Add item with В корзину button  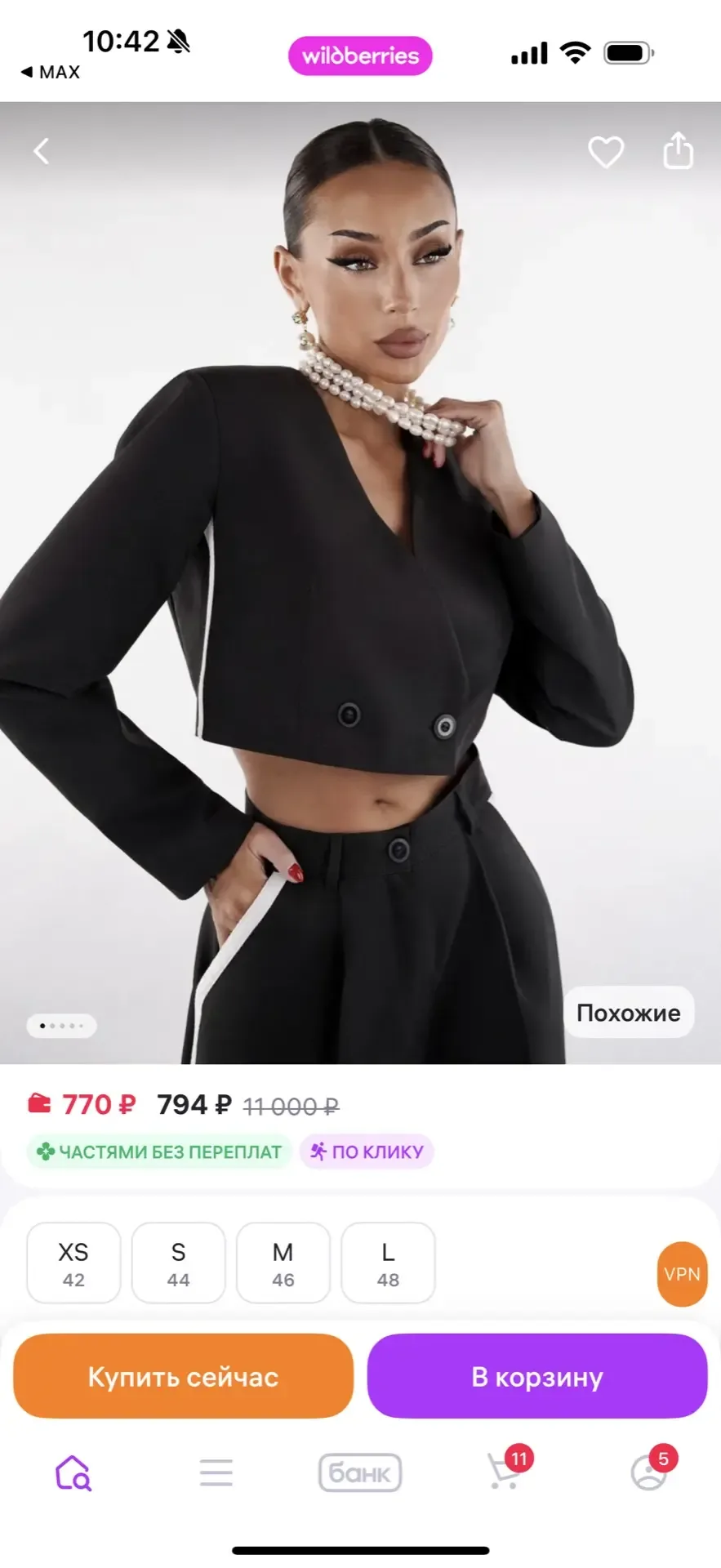(537, 1377)
